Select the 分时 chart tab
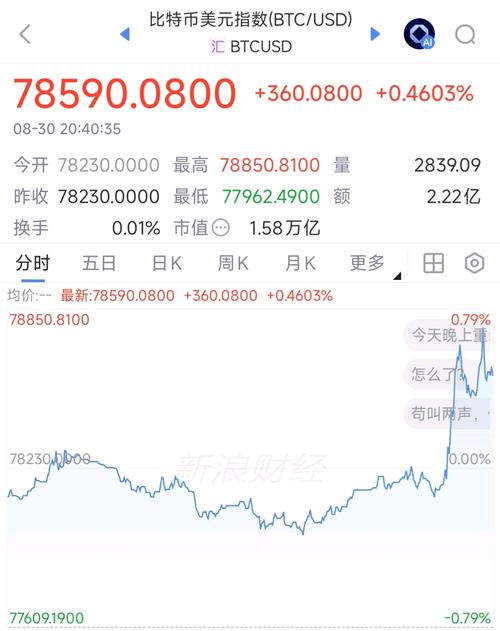 [33, 264]
